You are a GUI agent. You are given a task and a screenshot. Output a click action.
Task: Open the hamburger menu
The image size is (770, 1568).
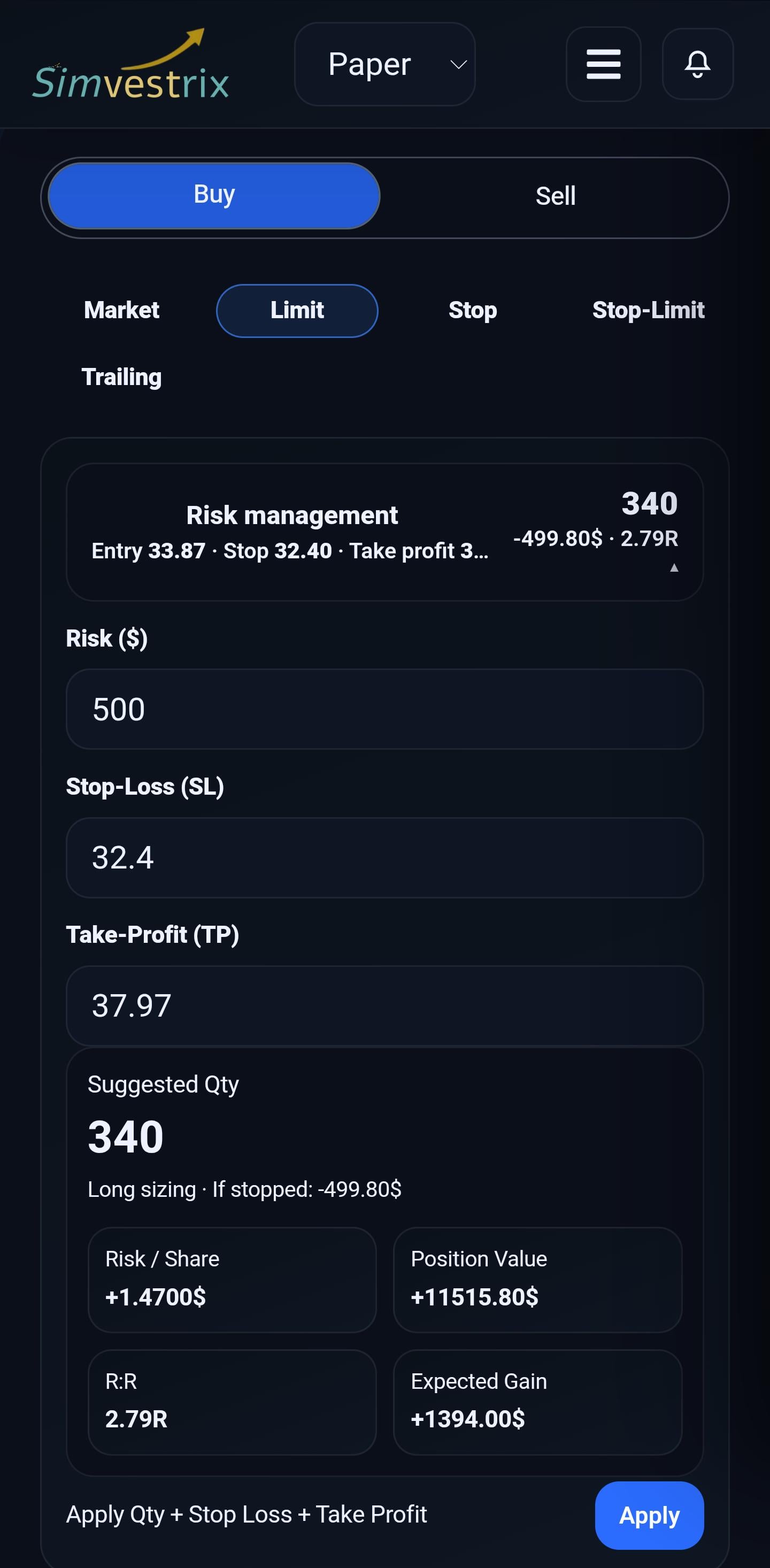(603, 64)
